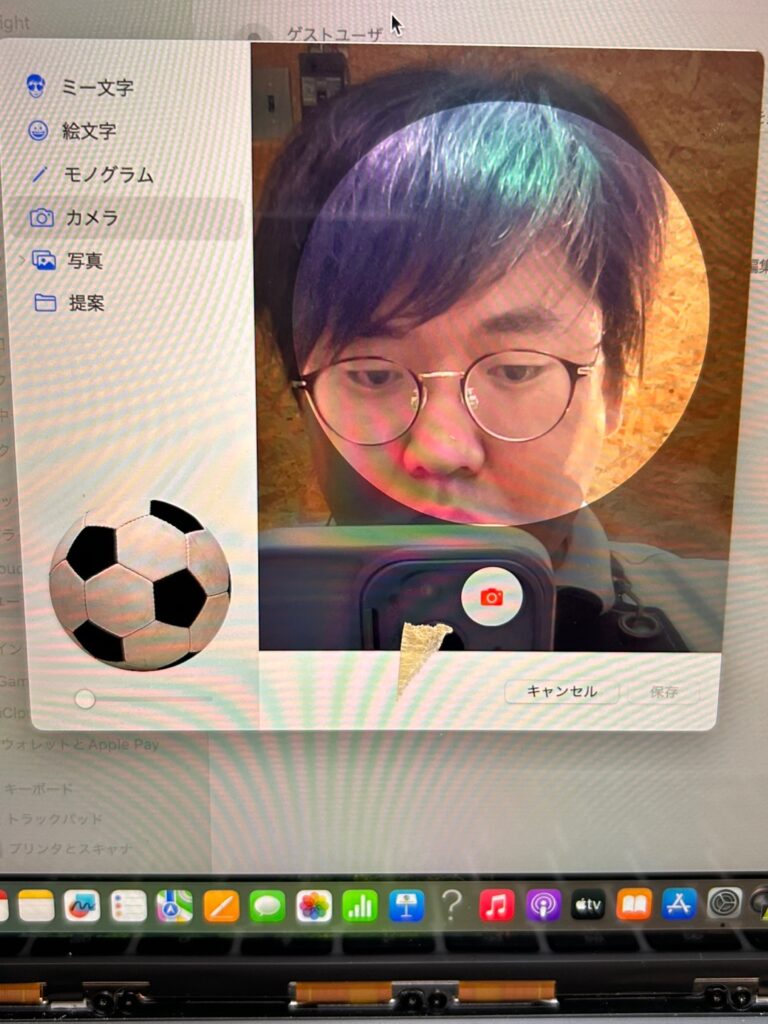Expand the 写真 chevron
Screen dimensions: 768x1024
point(21,260)
